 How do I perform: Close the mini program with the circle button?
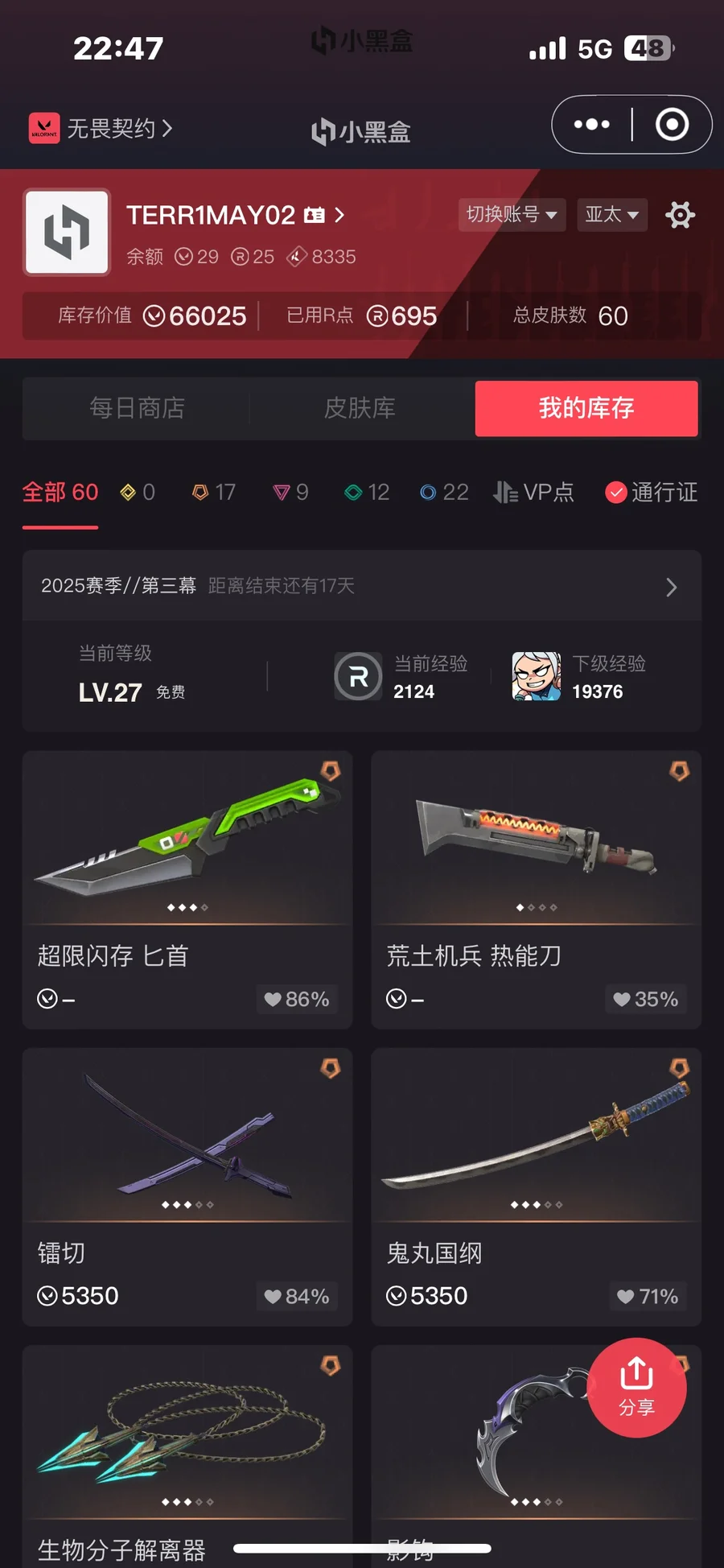point(672,125)
